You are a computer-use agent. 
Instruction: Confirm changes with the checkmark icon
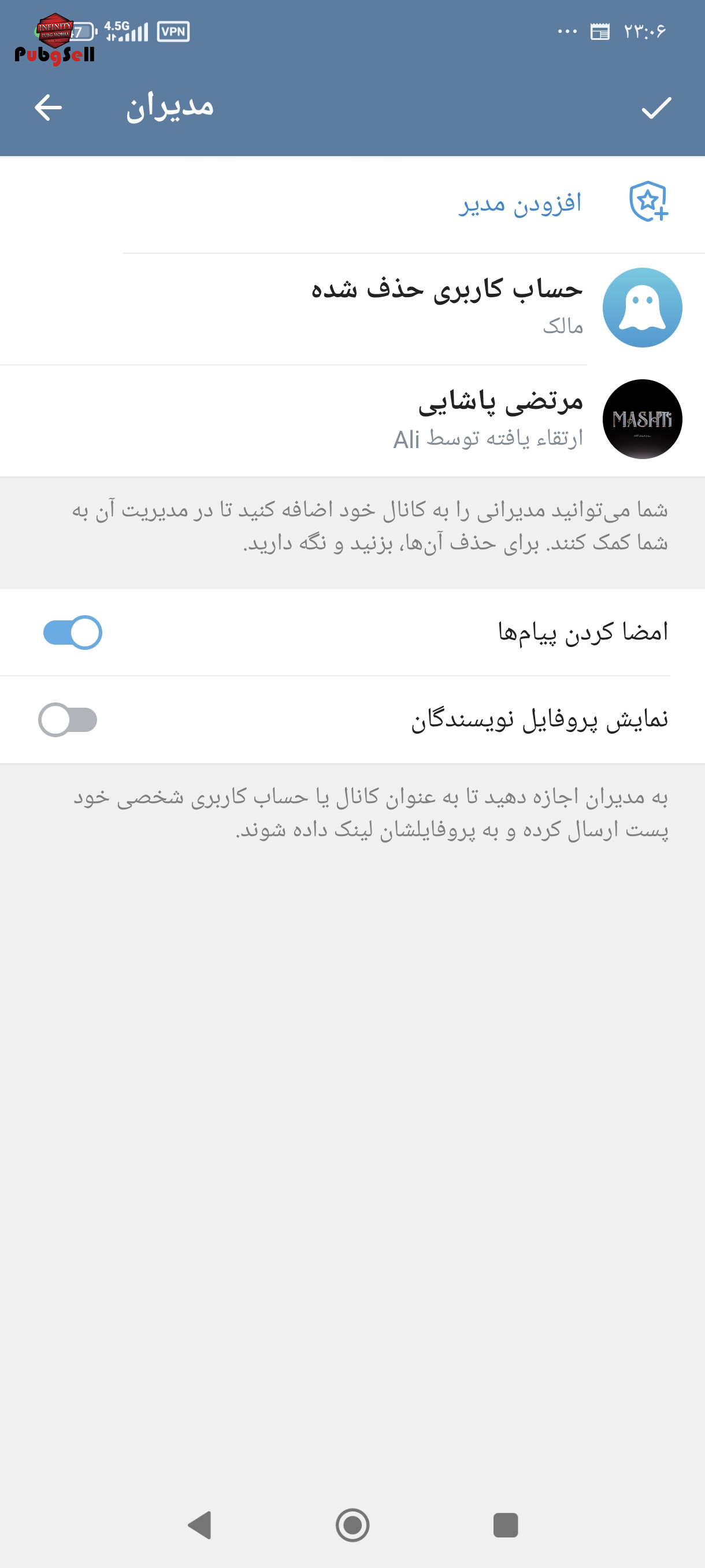656,108
